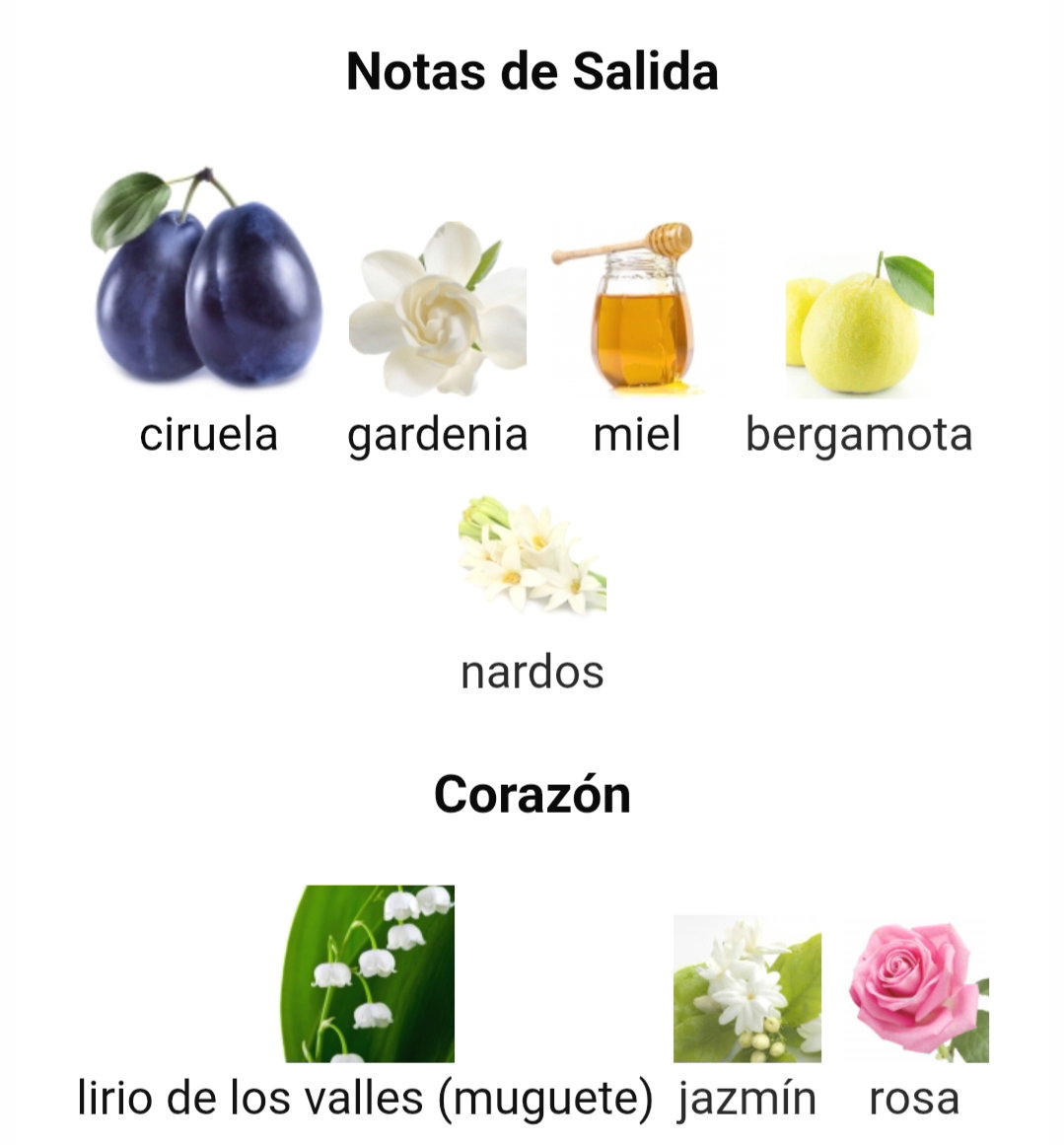Select the jazmín note
This screenshot has width=1064, height=1145.
(x=746, y=988)
